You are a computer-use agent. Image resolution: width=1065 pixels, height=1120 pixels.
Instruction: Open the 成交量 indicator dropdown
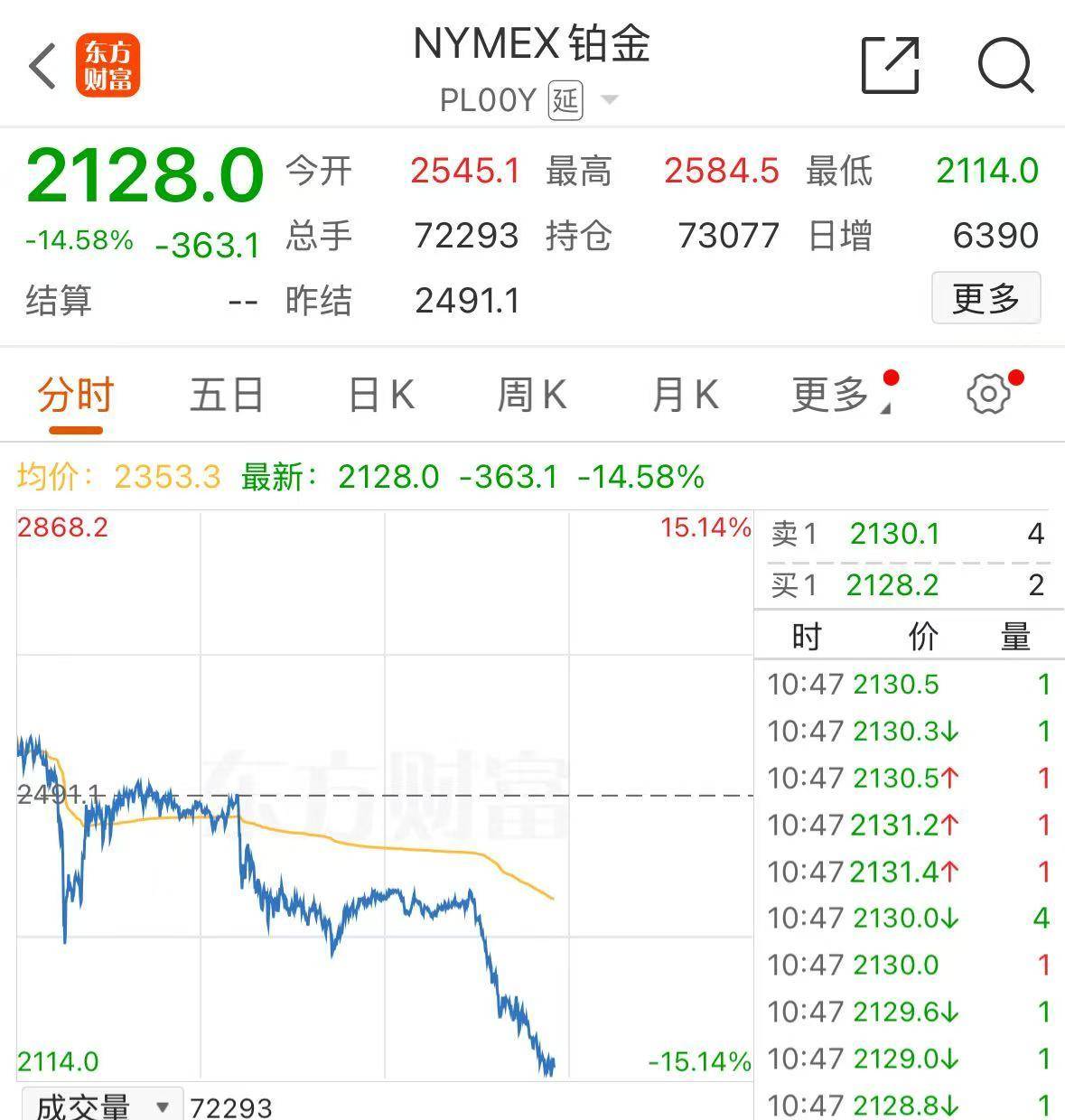[101, 1106]
